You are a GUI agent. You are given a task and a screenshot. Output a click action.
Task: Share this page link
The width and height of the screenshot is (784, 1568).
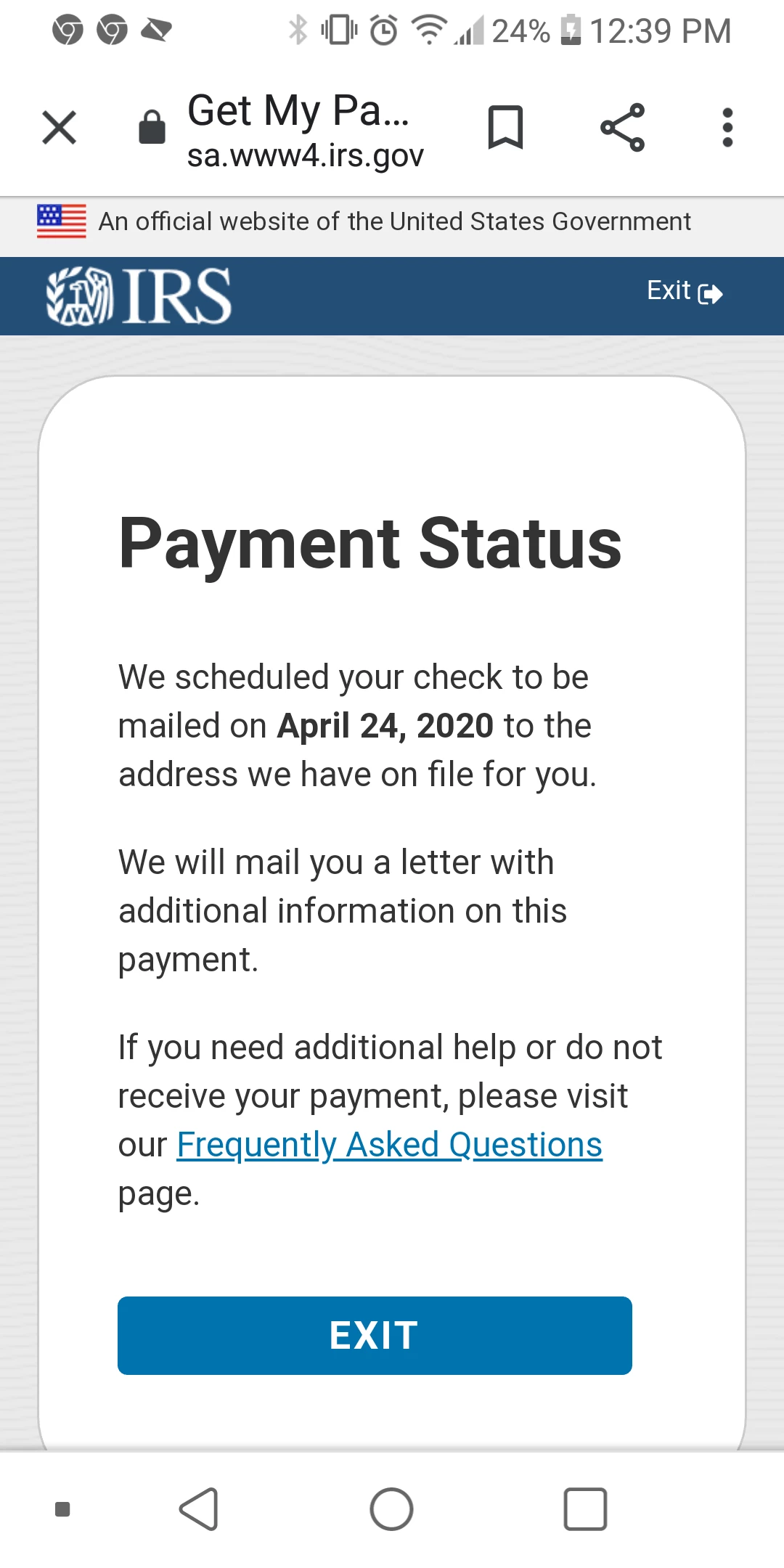pos(623,128)
